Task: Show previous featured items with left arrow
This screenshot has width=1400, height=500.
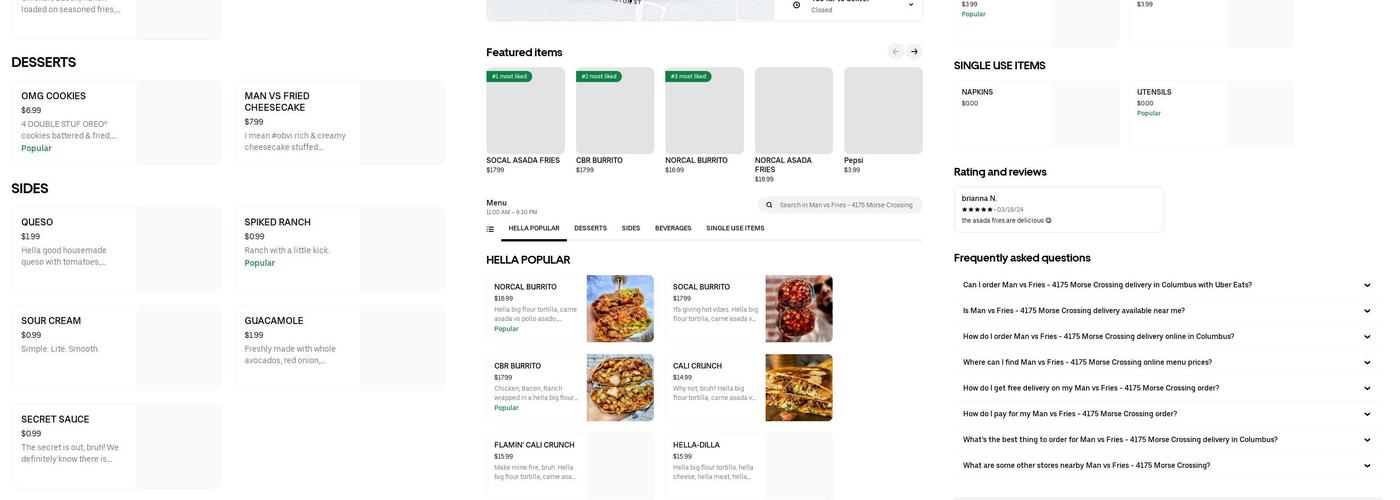Action: click(x=896, y=51)
